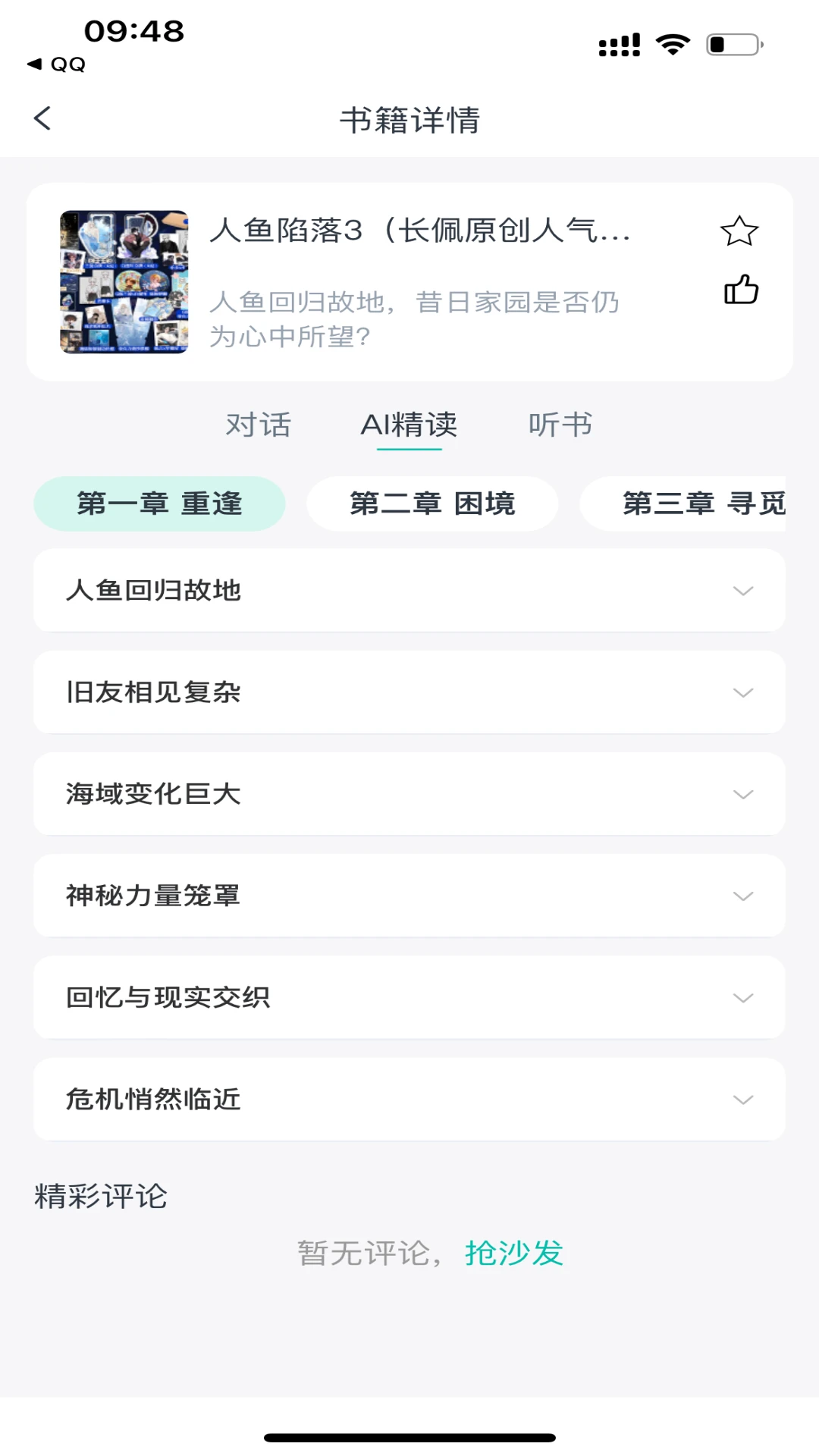Image resolution: width=819 pixels, height=1456 pixels.
Task: Click the cellular signal icon
Action: (x=618, y=44)
